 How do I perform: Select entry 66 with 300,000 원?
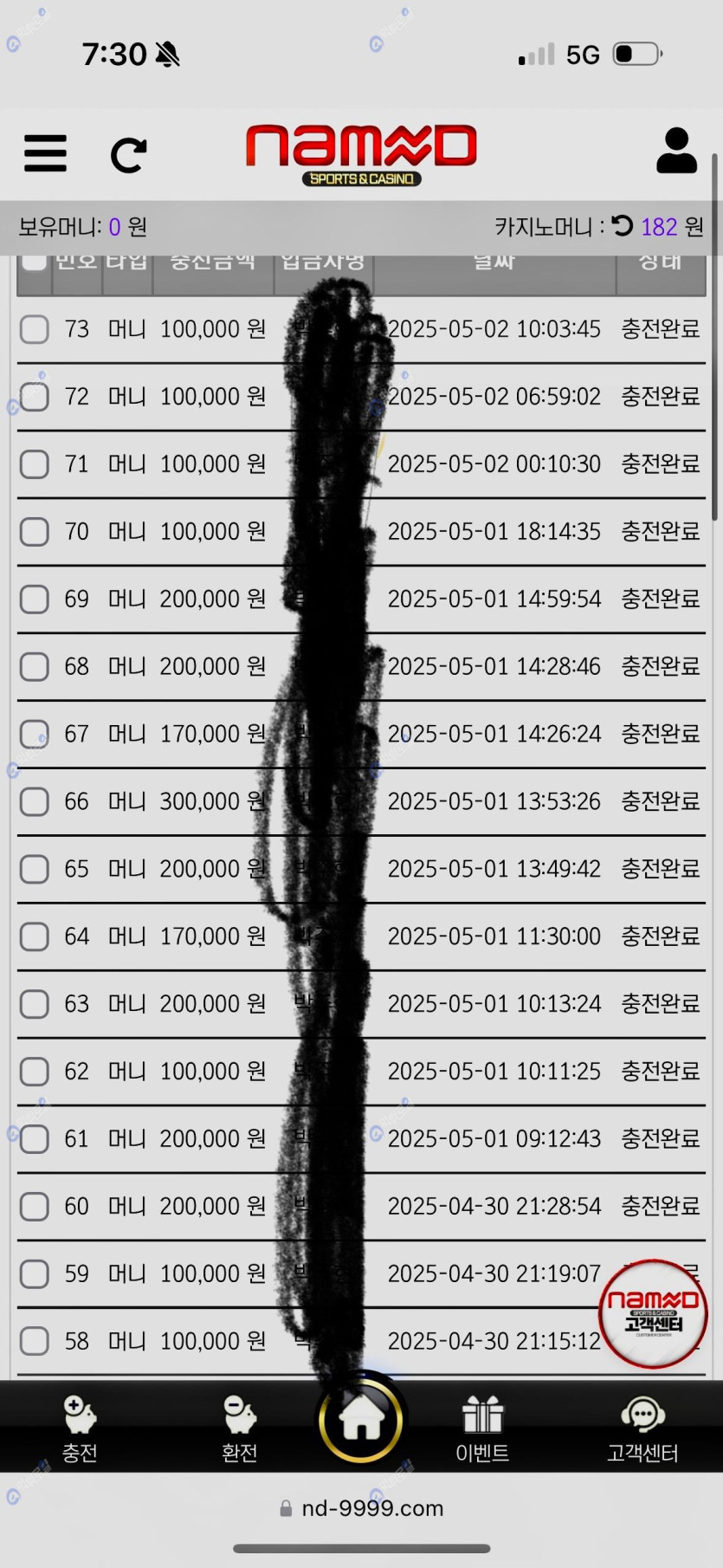(35, 802)
